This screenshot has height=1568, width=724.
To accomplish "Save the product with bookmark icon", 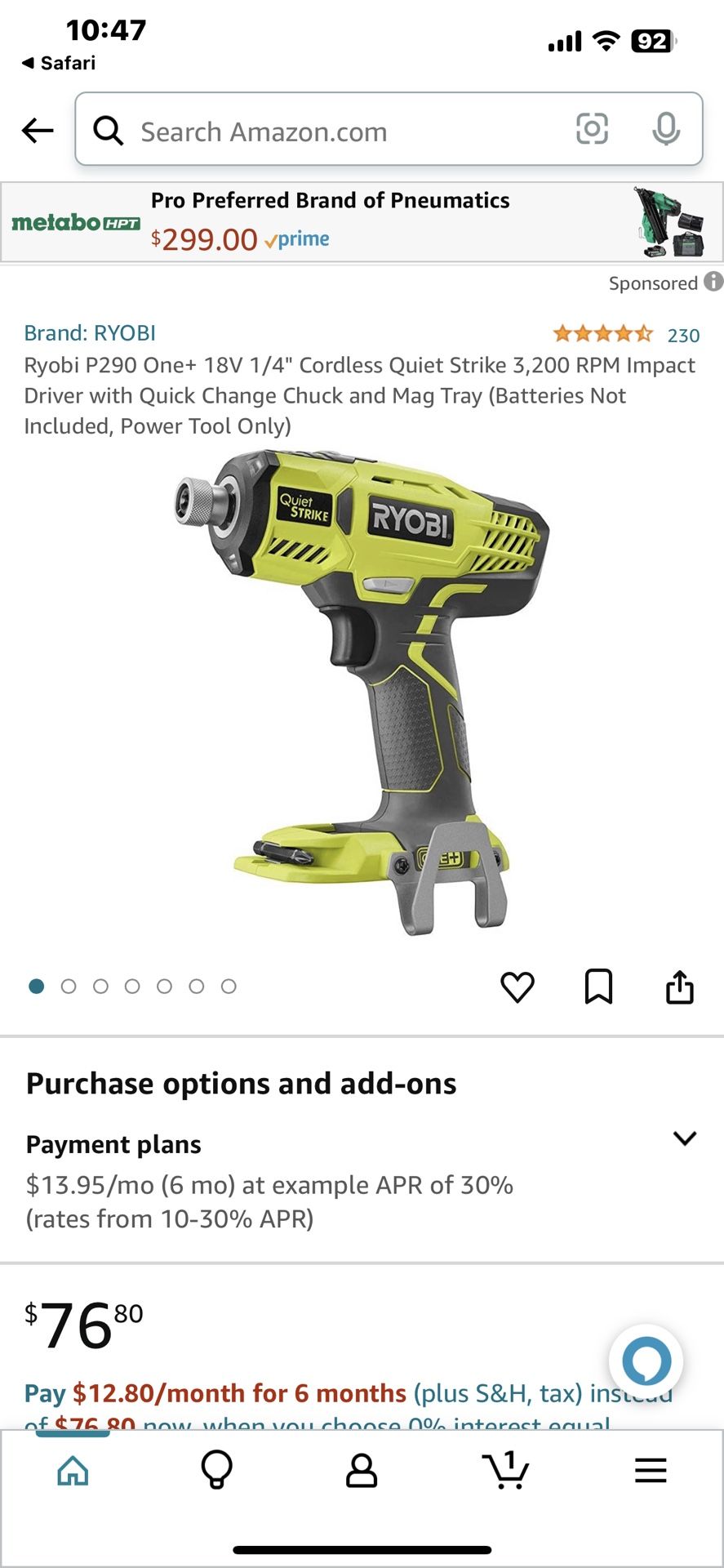I will click(598, 987).
